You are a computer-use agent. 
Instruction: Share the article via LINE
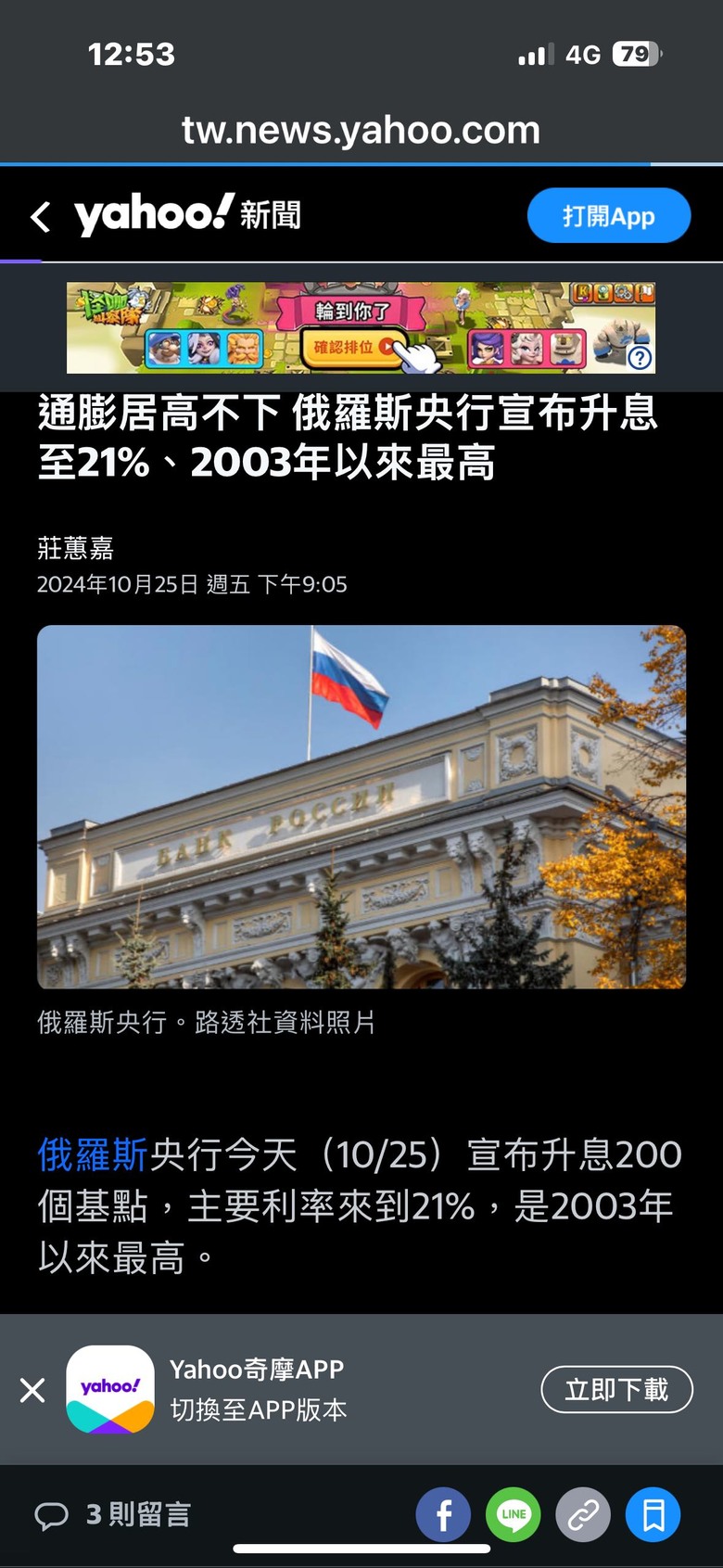coord(513,1514)
